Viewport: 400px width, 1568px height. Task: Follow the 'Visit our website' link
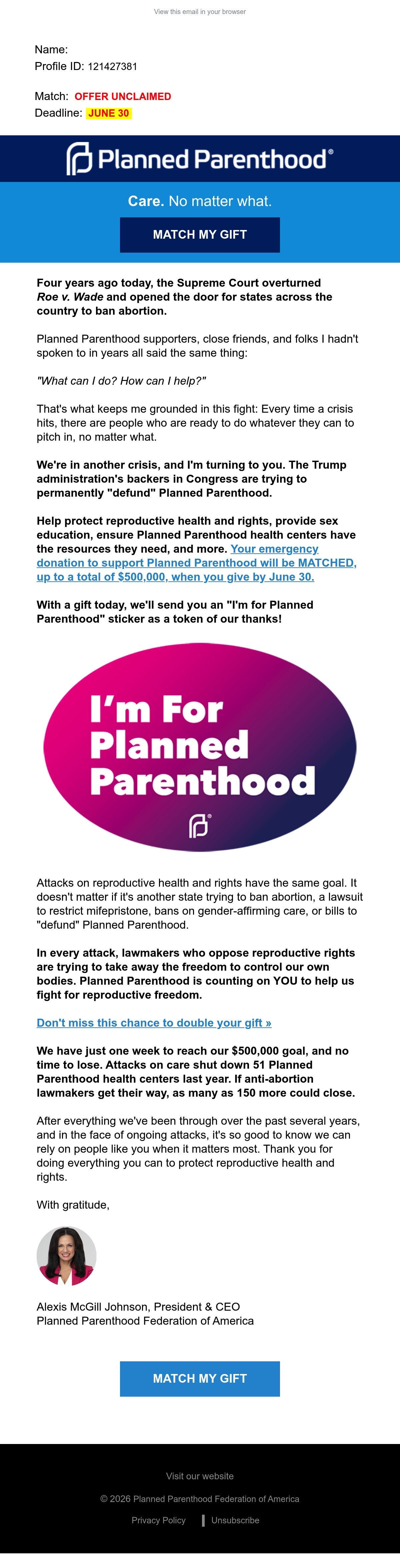point(200,1476)
